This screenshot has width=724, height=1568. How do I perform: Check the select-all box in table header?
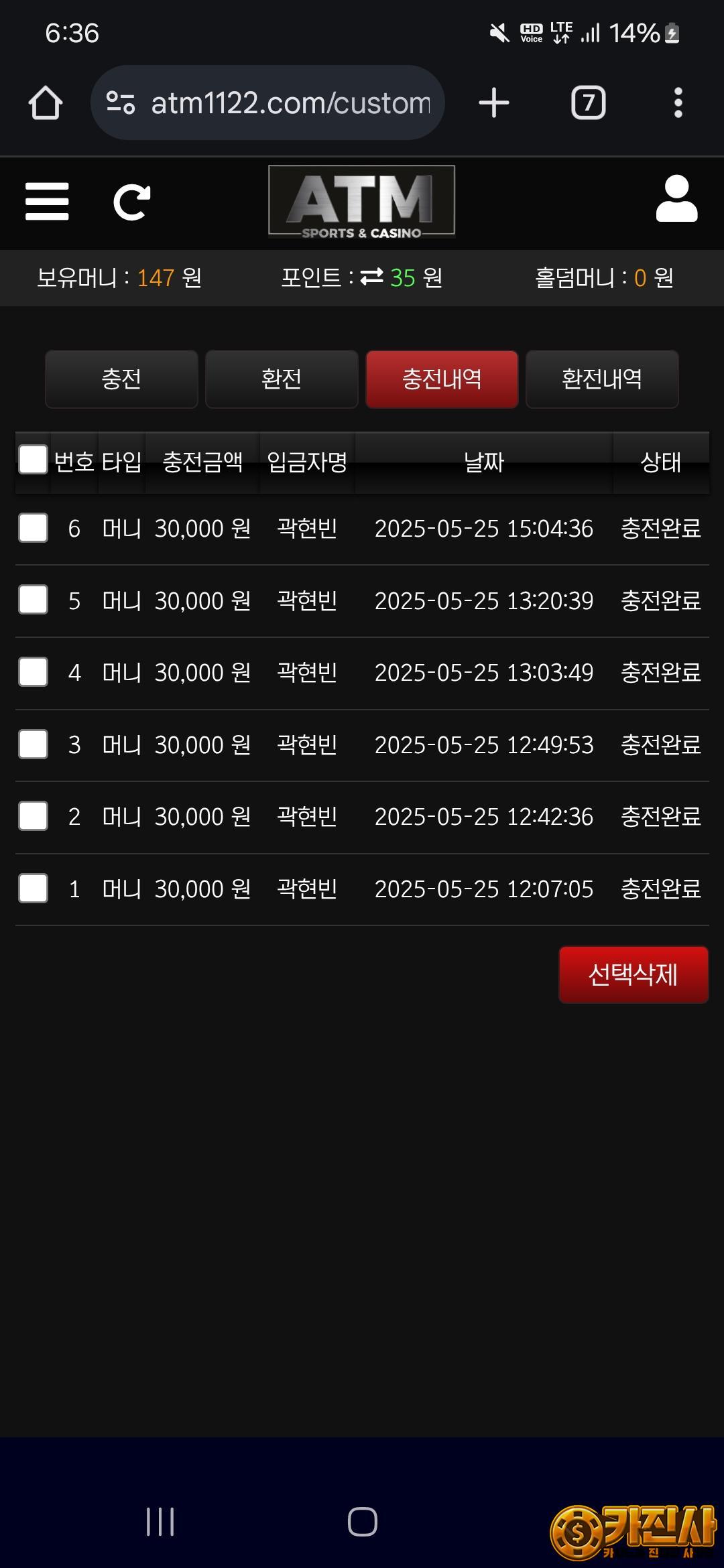coord(33,460)
